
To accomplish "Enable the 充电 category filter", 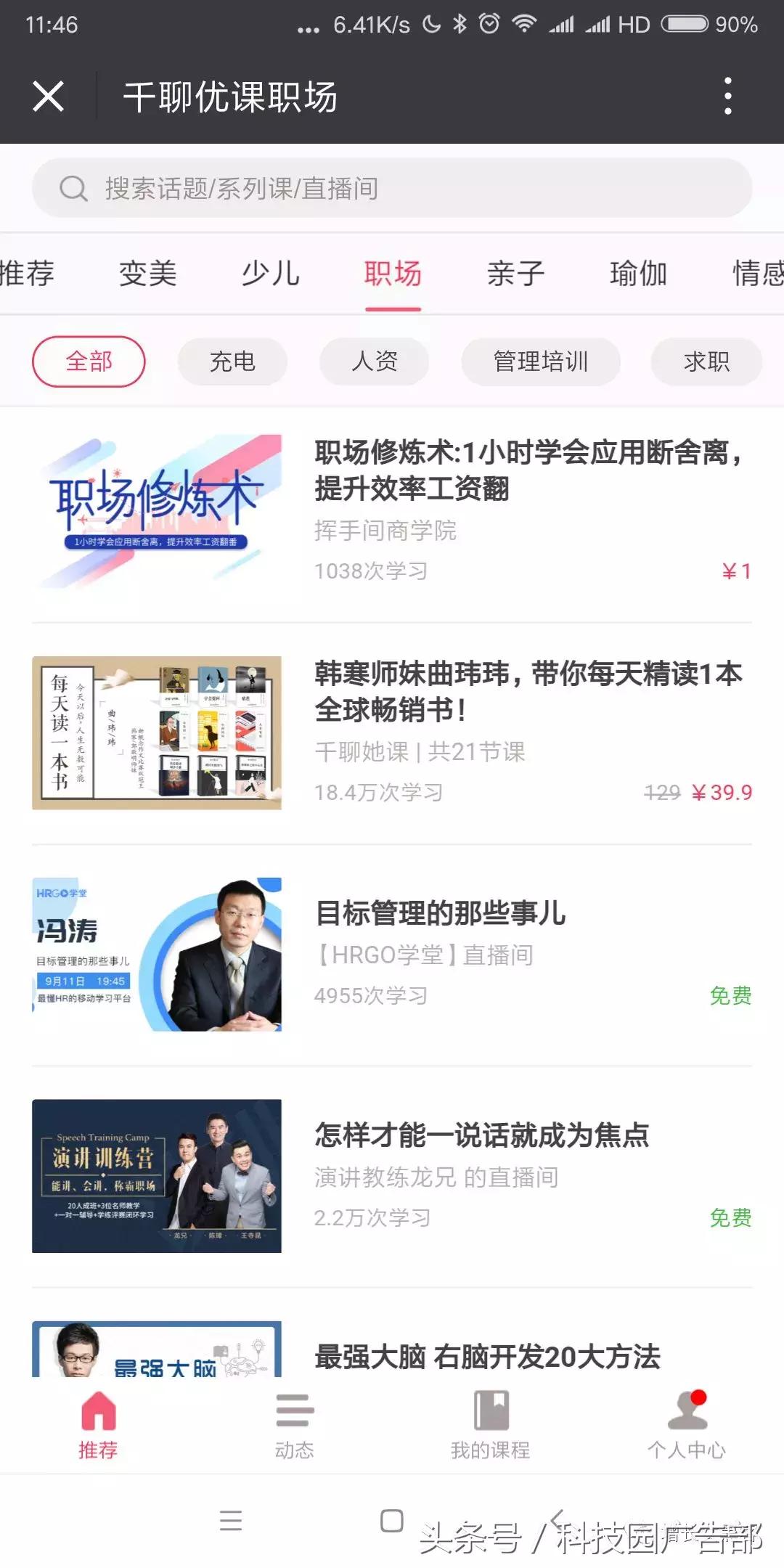I will click(x=232, y=361).
